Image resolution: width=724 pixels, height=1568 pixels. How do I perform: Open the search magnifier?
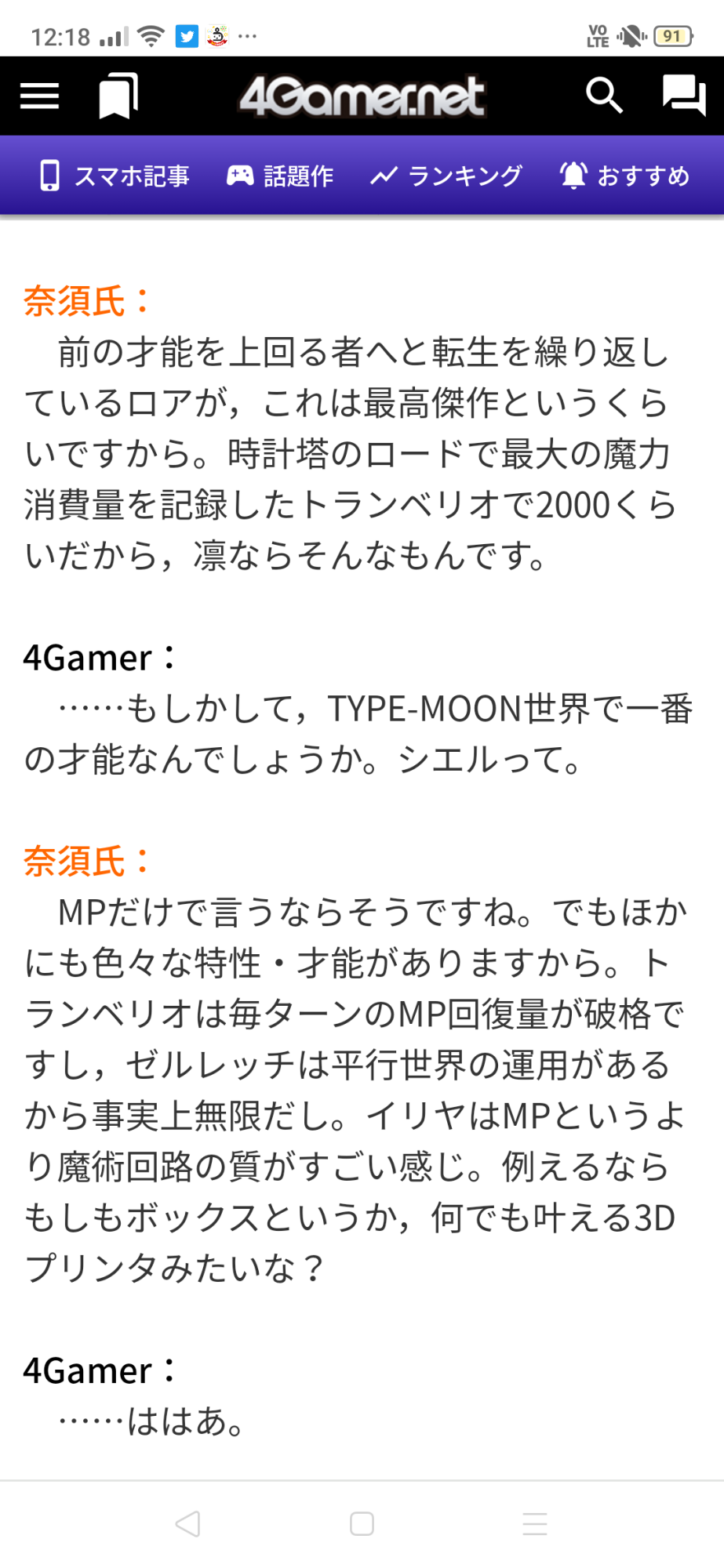pyautogui.click(x=604, y=96)
